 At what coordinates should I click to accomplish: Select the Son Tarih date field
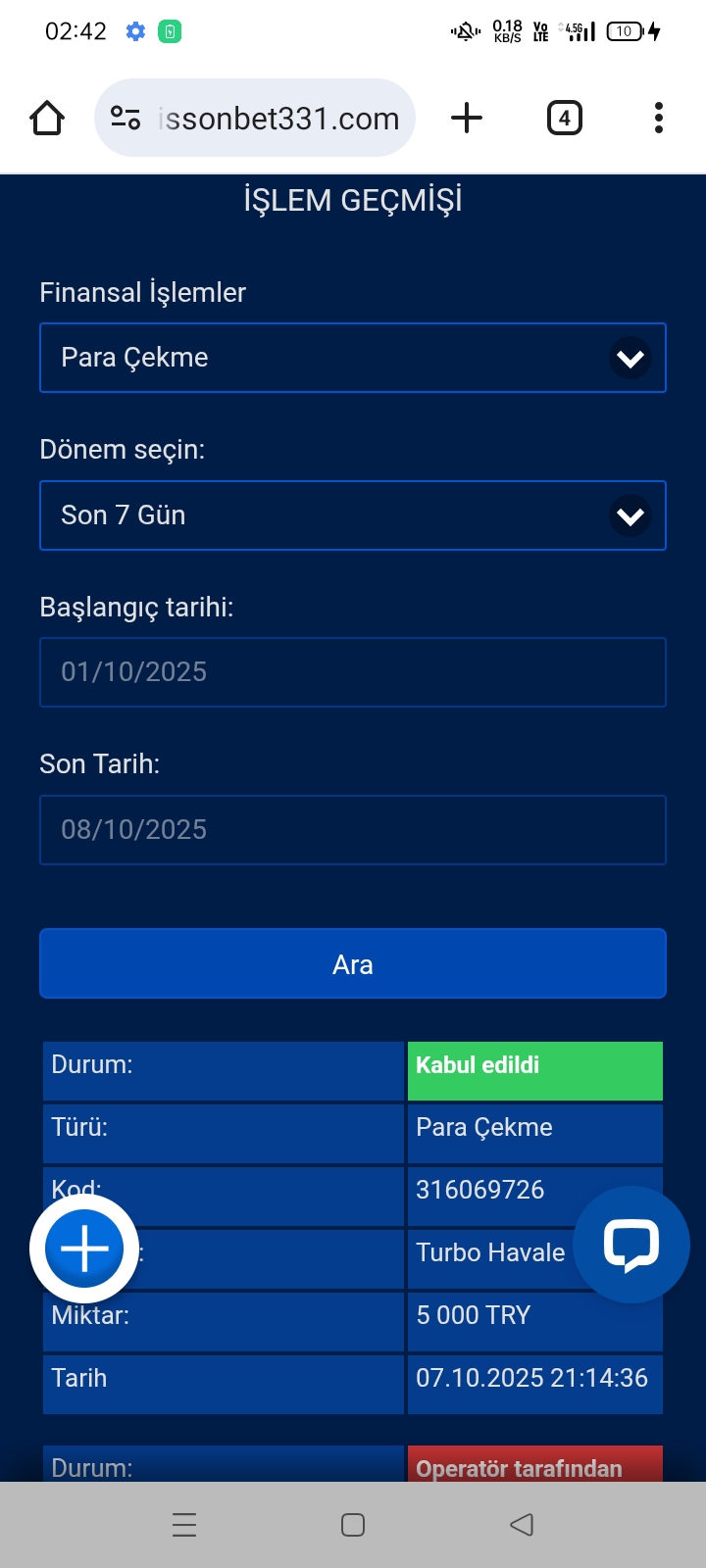pyautogui.click(x=353, y=830)
